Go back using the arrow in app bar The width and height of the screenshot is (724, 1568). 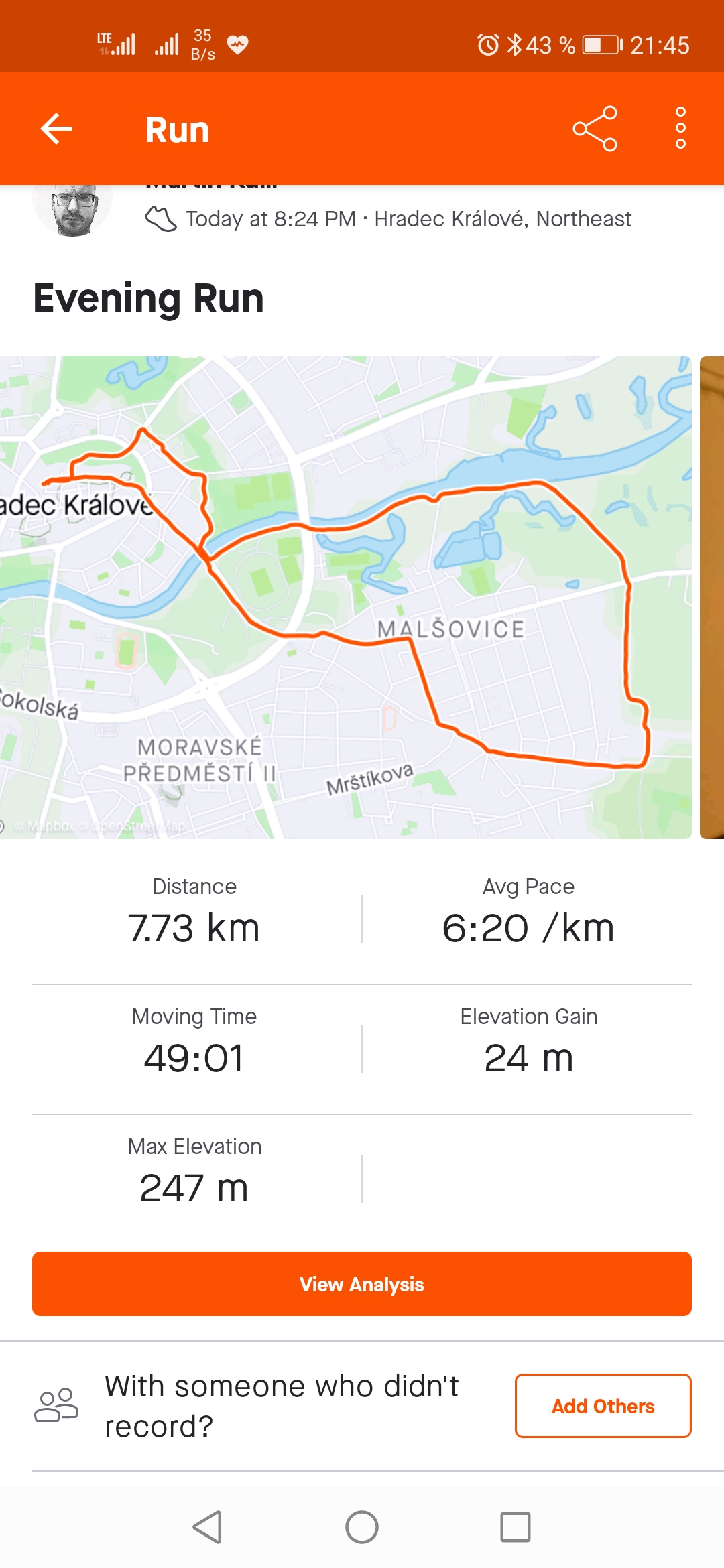56,129
